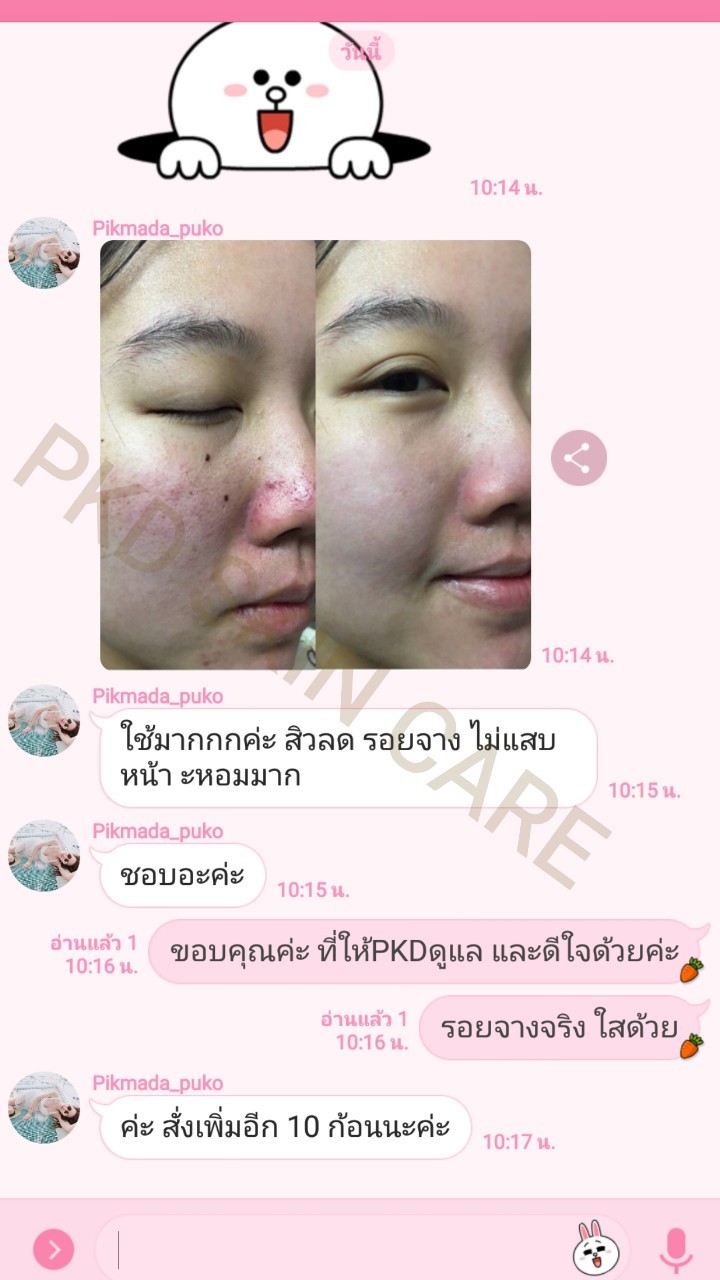The width and height of the screenshot is (720, 1280).
Task: Share the before-and-after photo
Action: pyautogui.click(x=578, y=458)
